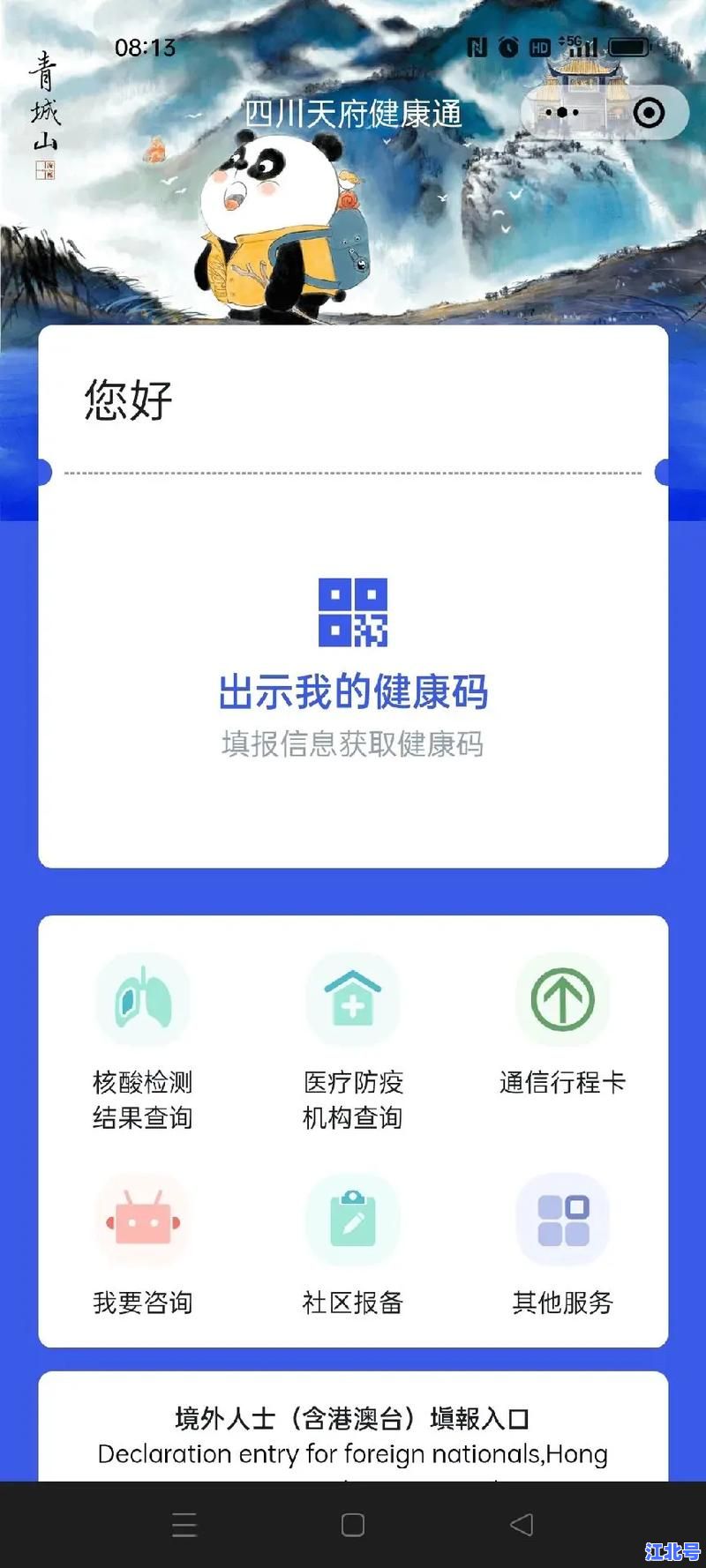Click the panda mascot banner image
This screenshot has height=1568, width=706.
(x=265, y=220)
